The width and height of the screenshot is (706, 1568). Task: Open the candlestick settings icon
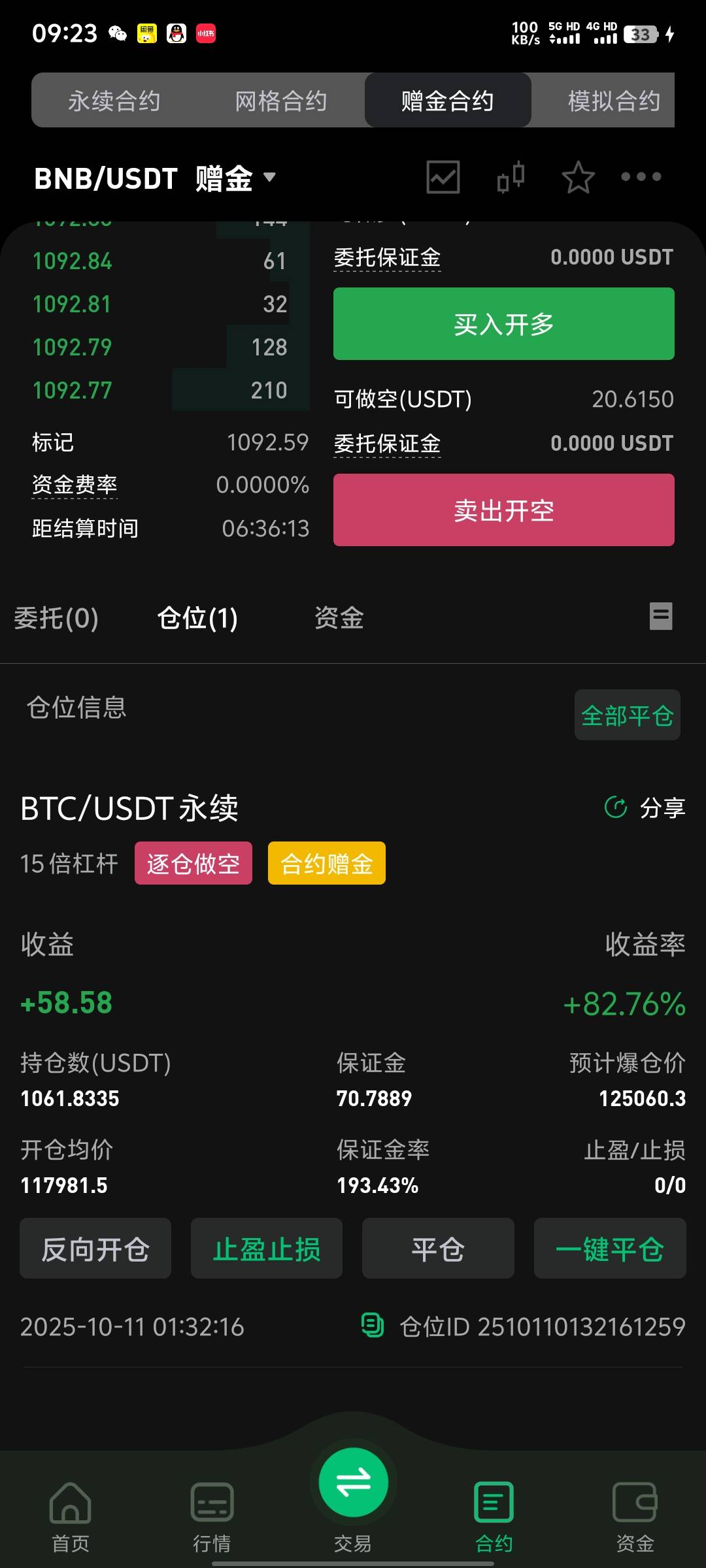(511, 177)
